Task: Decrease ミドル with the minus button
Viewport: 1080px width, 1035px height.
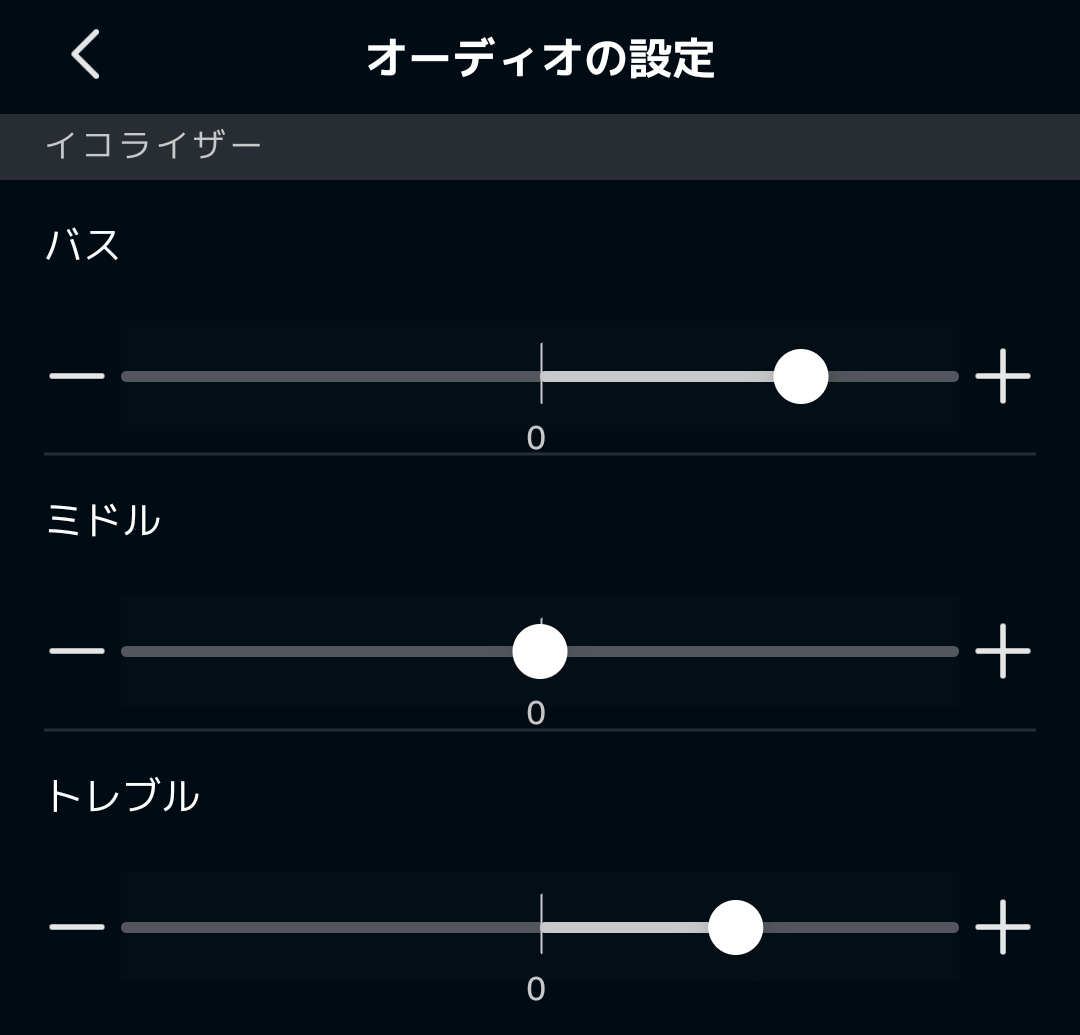Action: [x=77, y=651]
